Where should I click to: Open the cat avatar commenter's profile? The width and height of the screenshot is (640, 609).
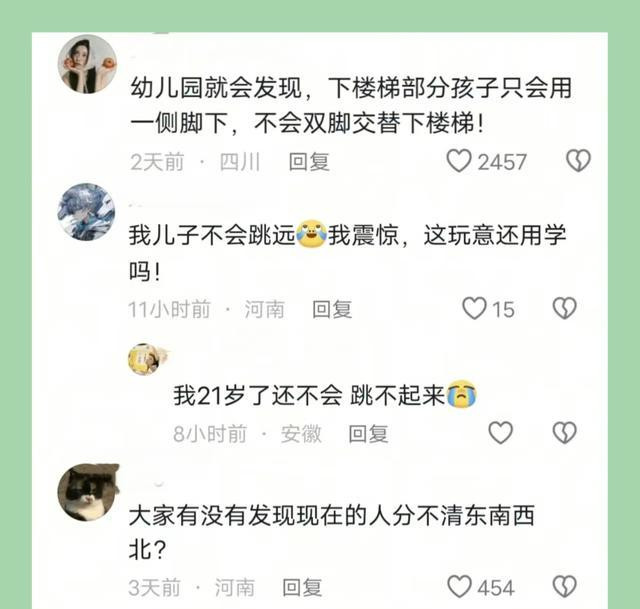88,493
